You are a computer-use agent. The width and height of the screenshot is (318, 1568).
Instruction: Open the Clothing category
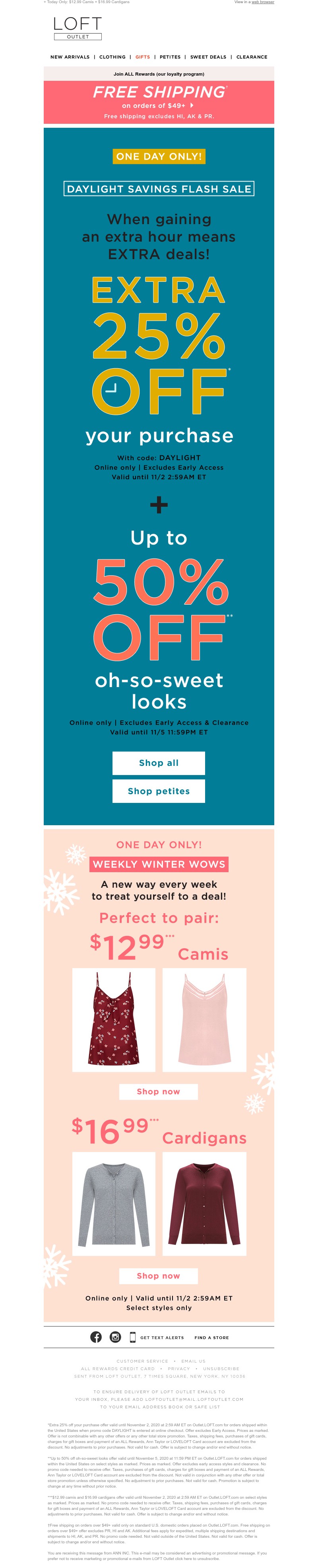point(112,57)
